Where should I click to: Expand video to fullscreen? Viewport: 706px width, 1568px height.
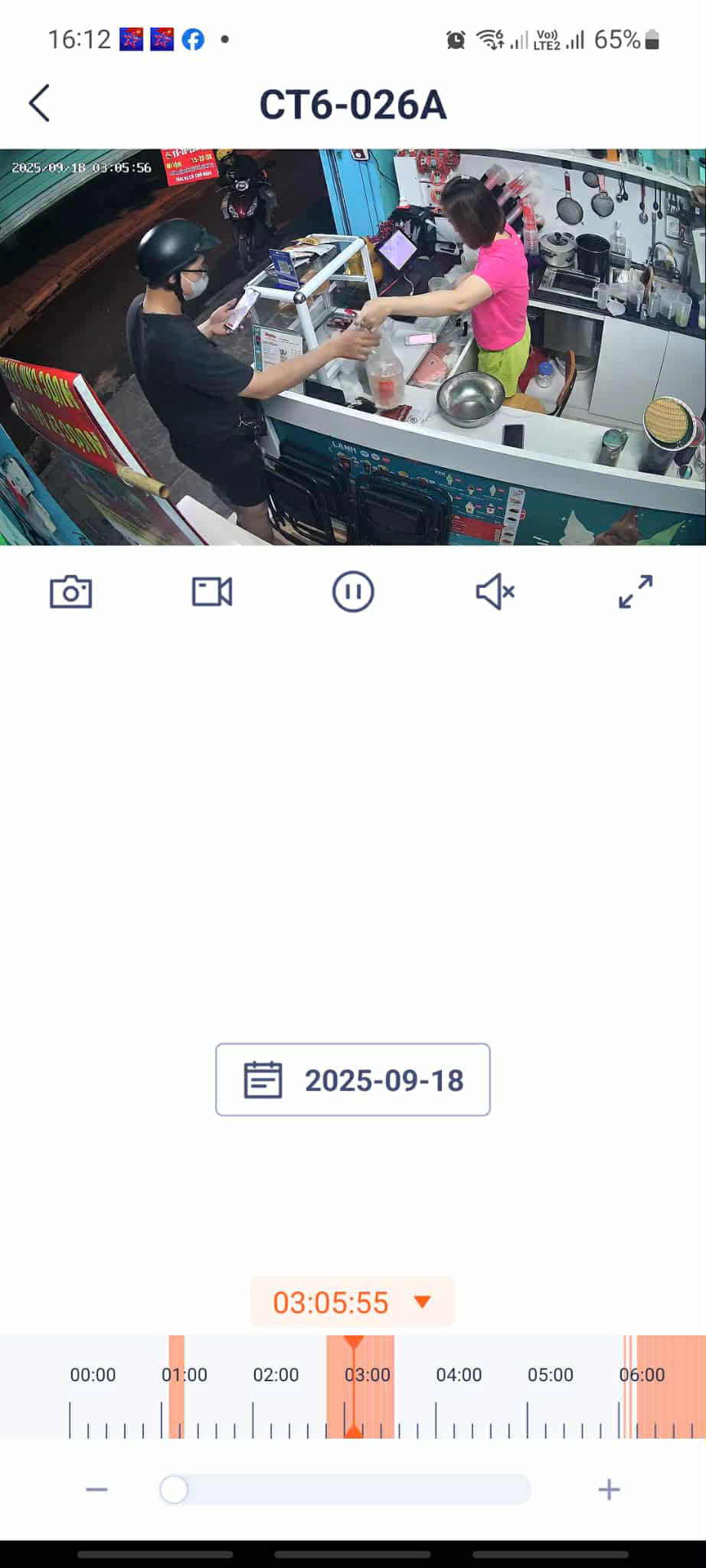click(x=636, y=592)
